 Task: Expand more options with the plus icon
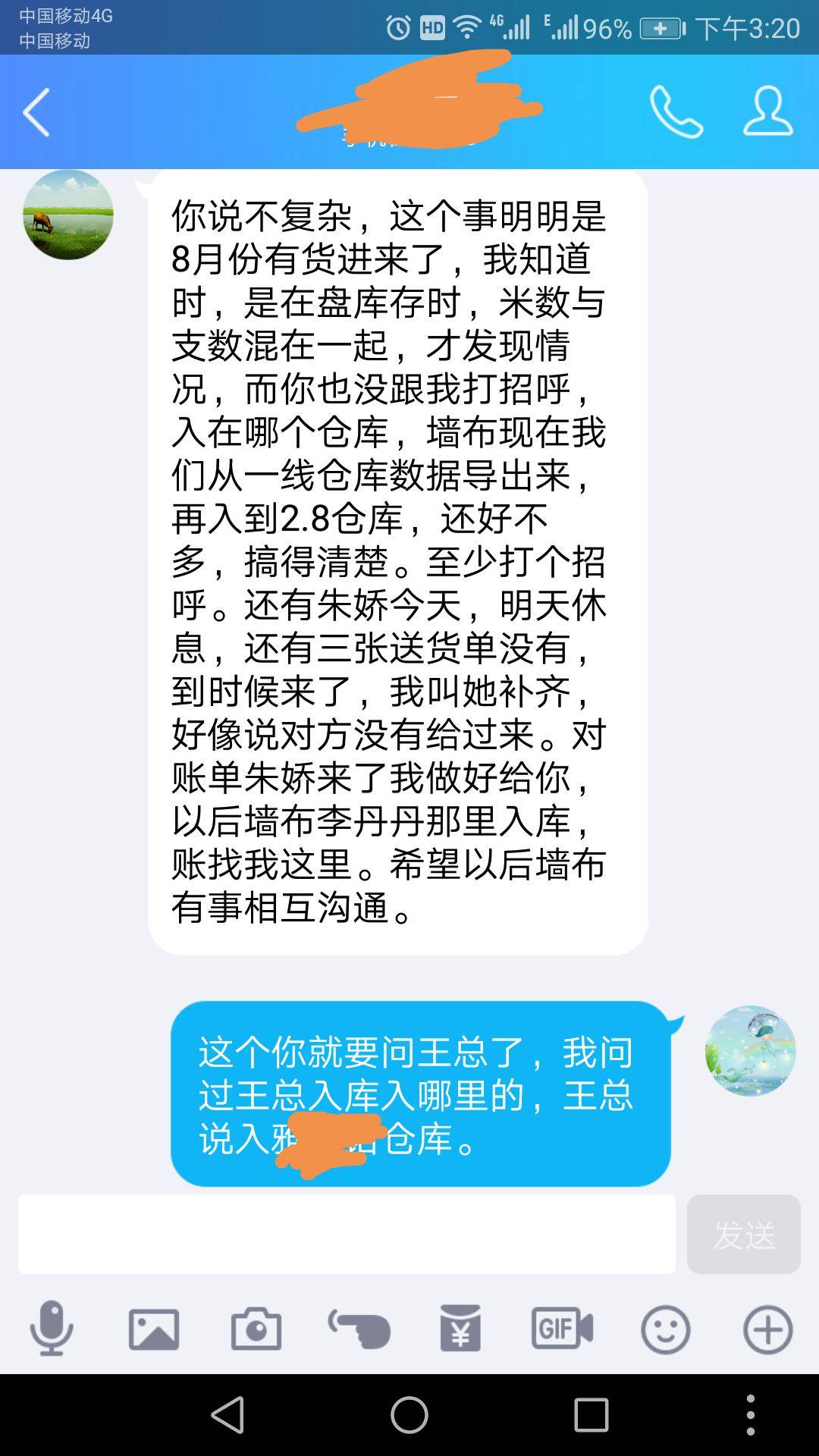(767, 1329)
